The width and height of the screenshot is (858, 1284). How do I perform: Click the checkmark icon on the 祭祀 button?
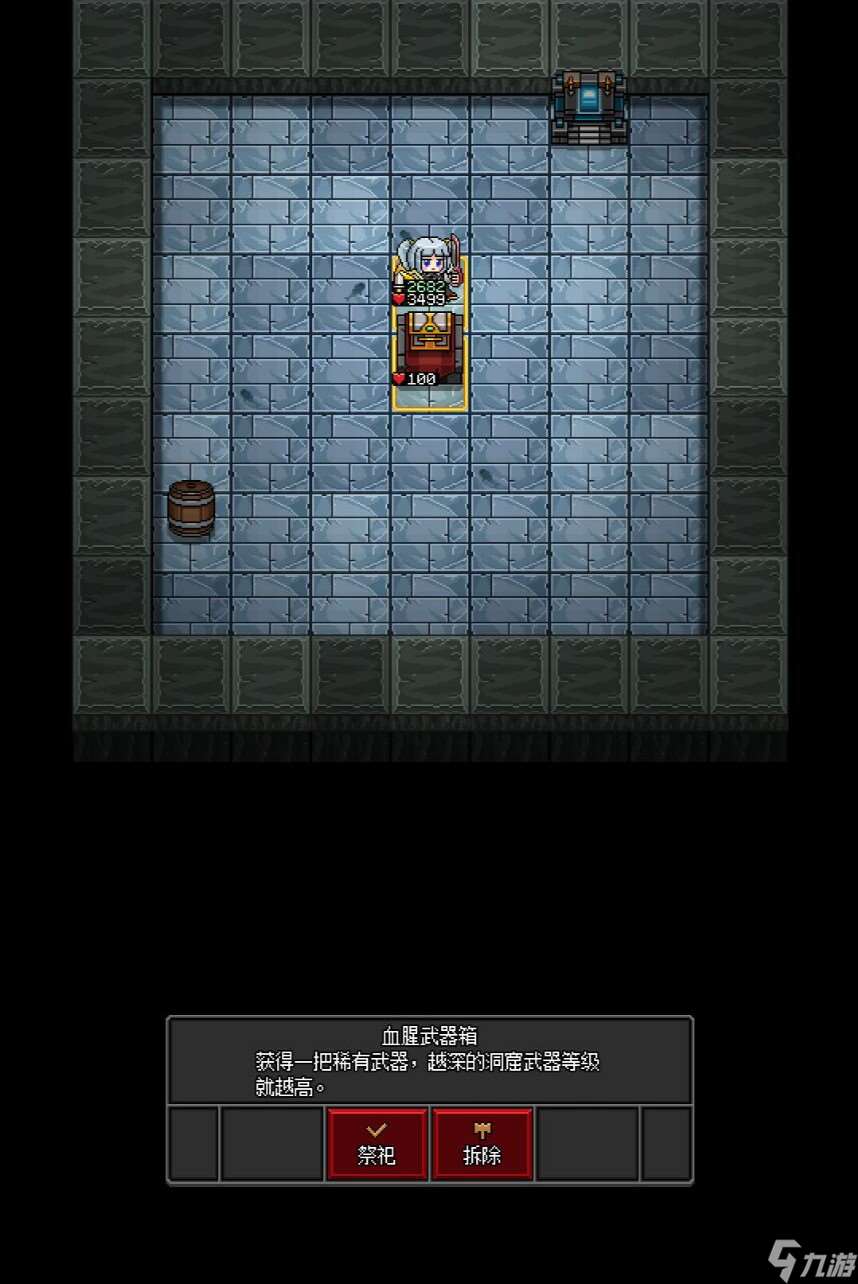[377, 1131]
